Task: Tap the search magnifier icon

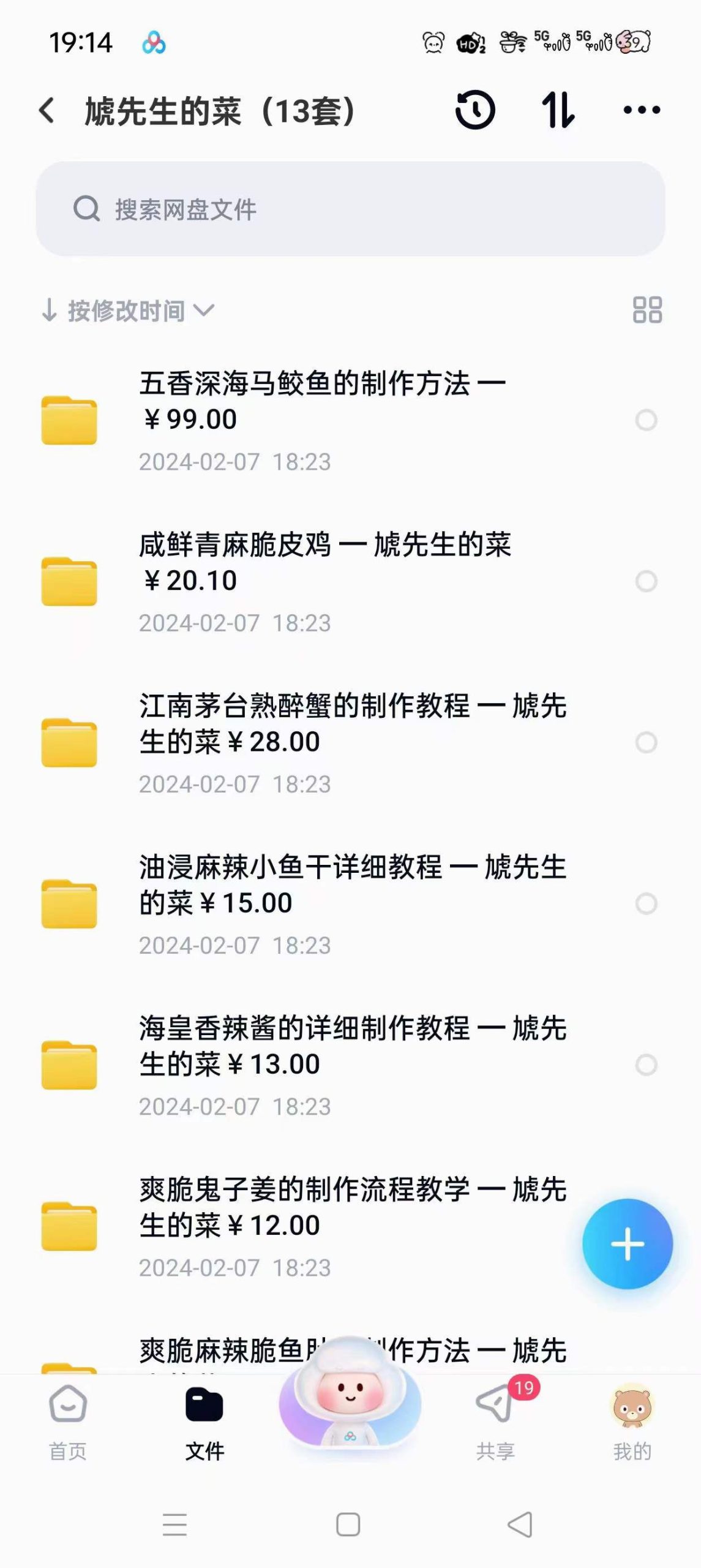Action: pos(86,209)
